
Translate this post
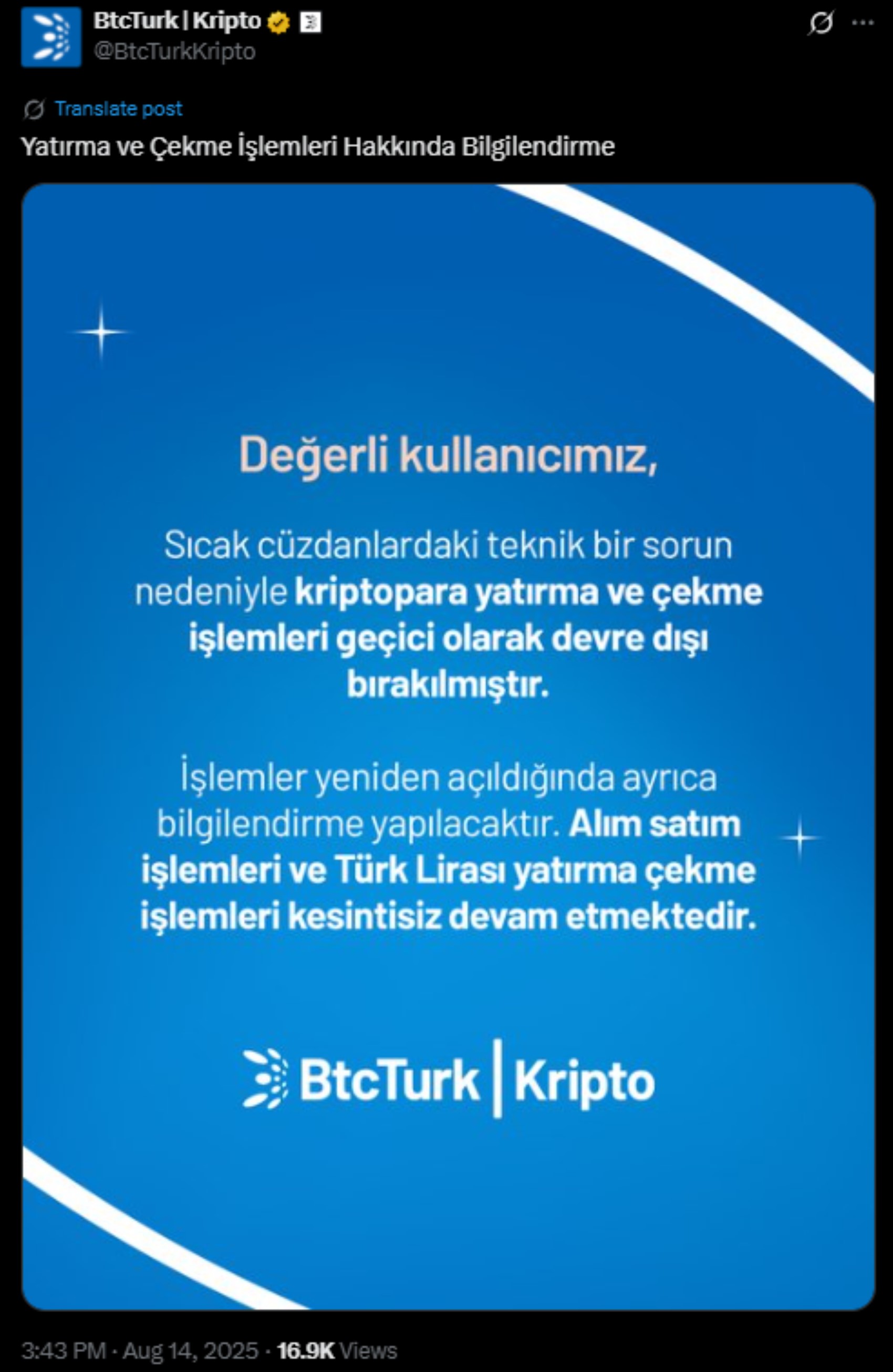pos(118,108)
